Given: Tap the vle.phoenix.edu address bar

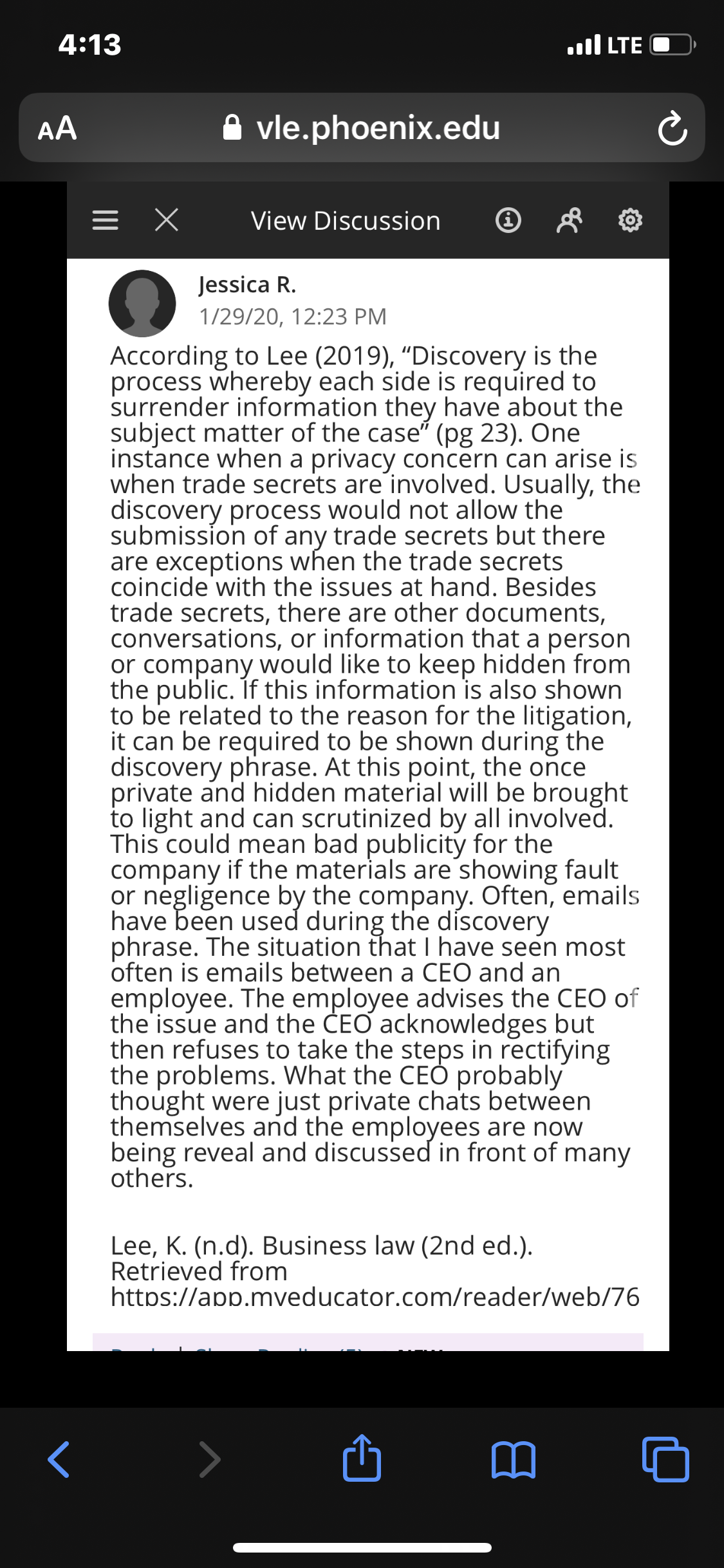Looking at the screenshot, I should tap(362, 127).
